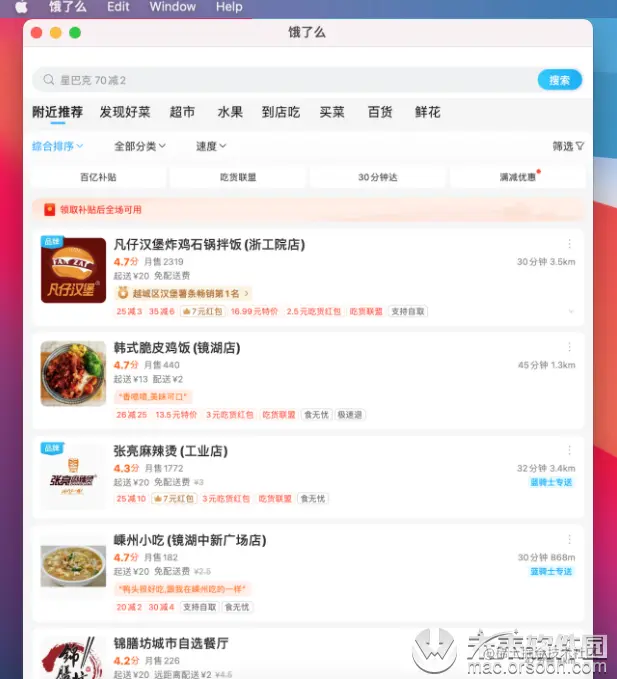The width and height of the screenshot is (617, 679).
Task: Tap the blue 搜索 button
Action: point(559,80)
